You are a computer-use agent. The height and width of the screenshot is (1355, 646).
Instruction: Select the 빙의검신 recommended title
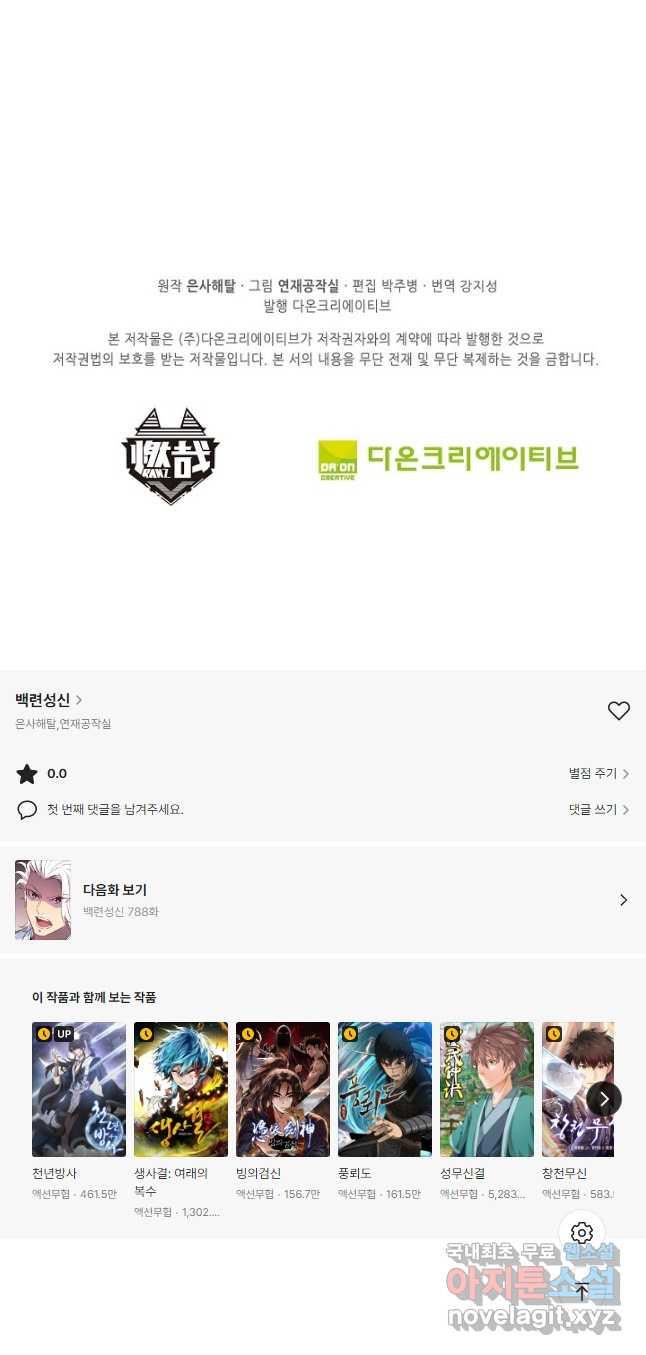(283, 1090)
